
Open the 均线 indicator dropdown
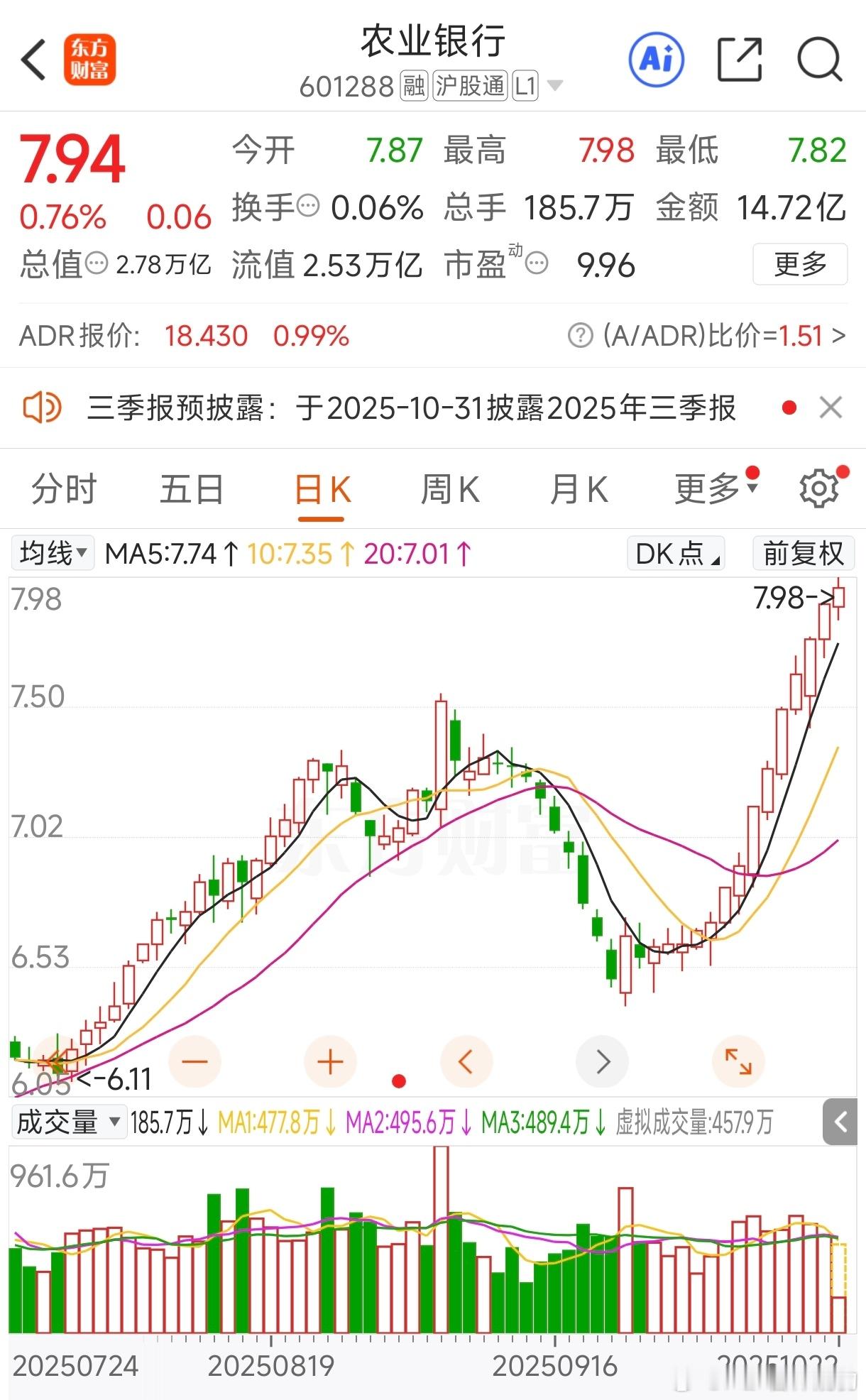pos(53,553)
